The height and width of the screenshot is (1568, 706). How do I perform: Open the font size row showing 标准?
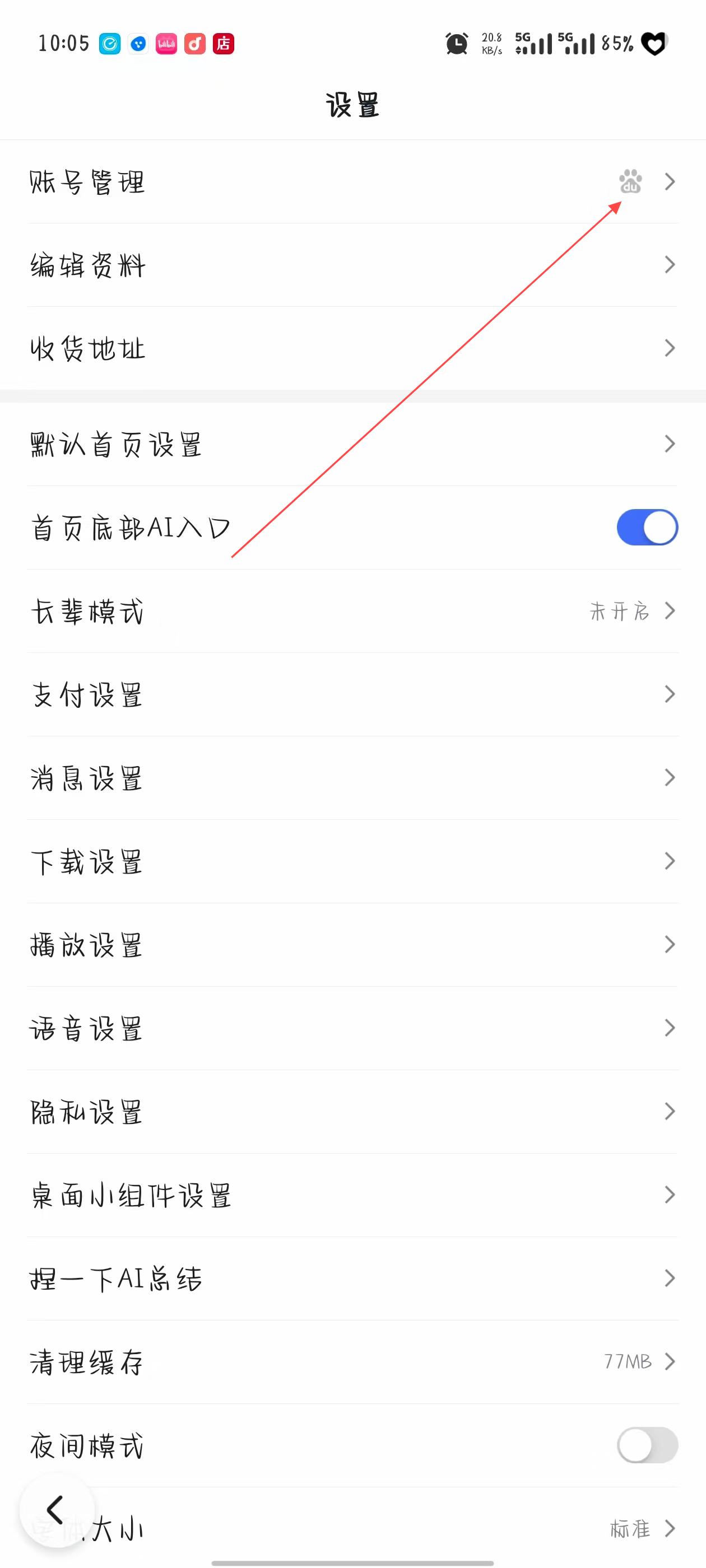426,1528
